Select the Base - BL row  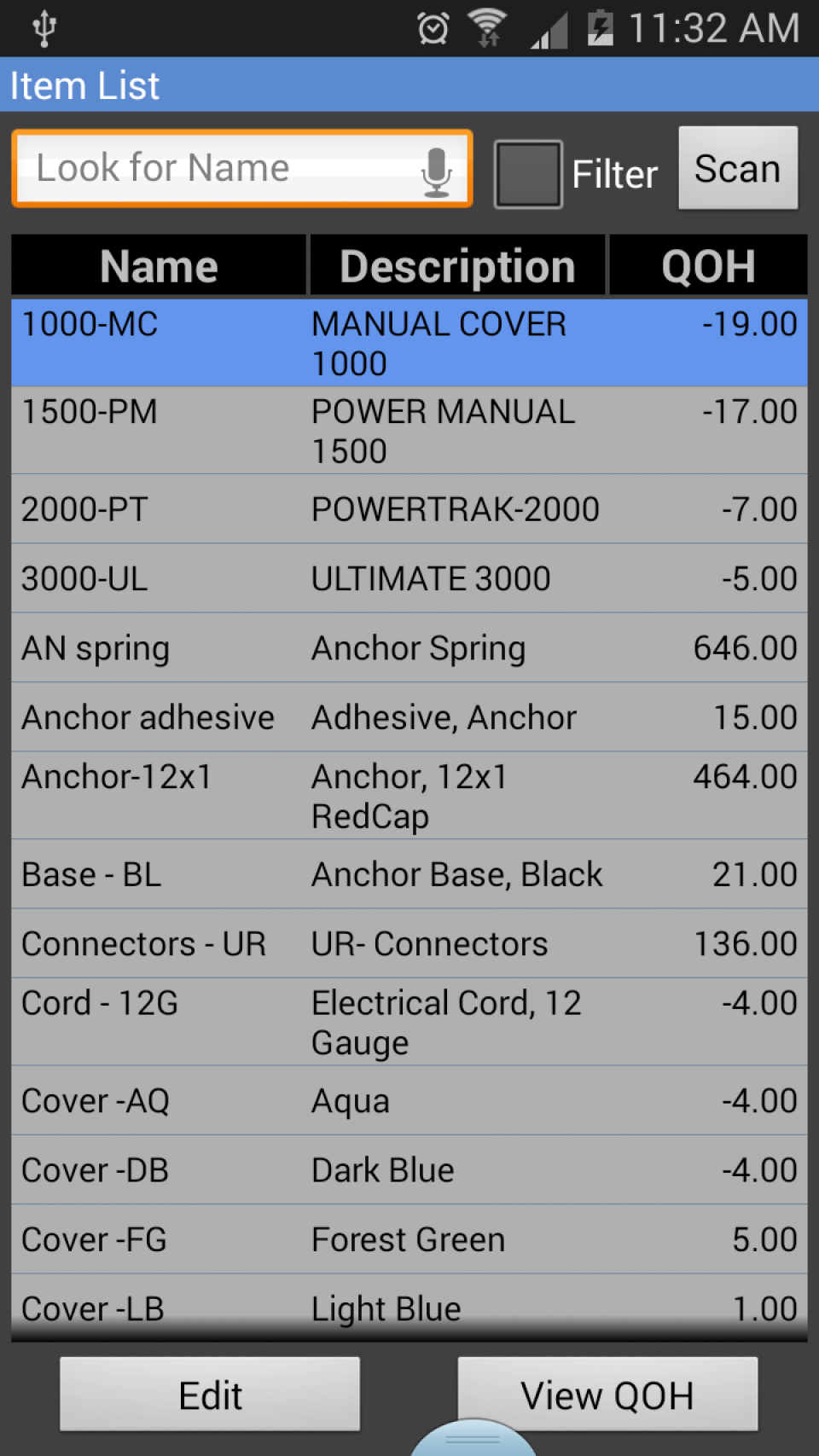coord(409,874)
